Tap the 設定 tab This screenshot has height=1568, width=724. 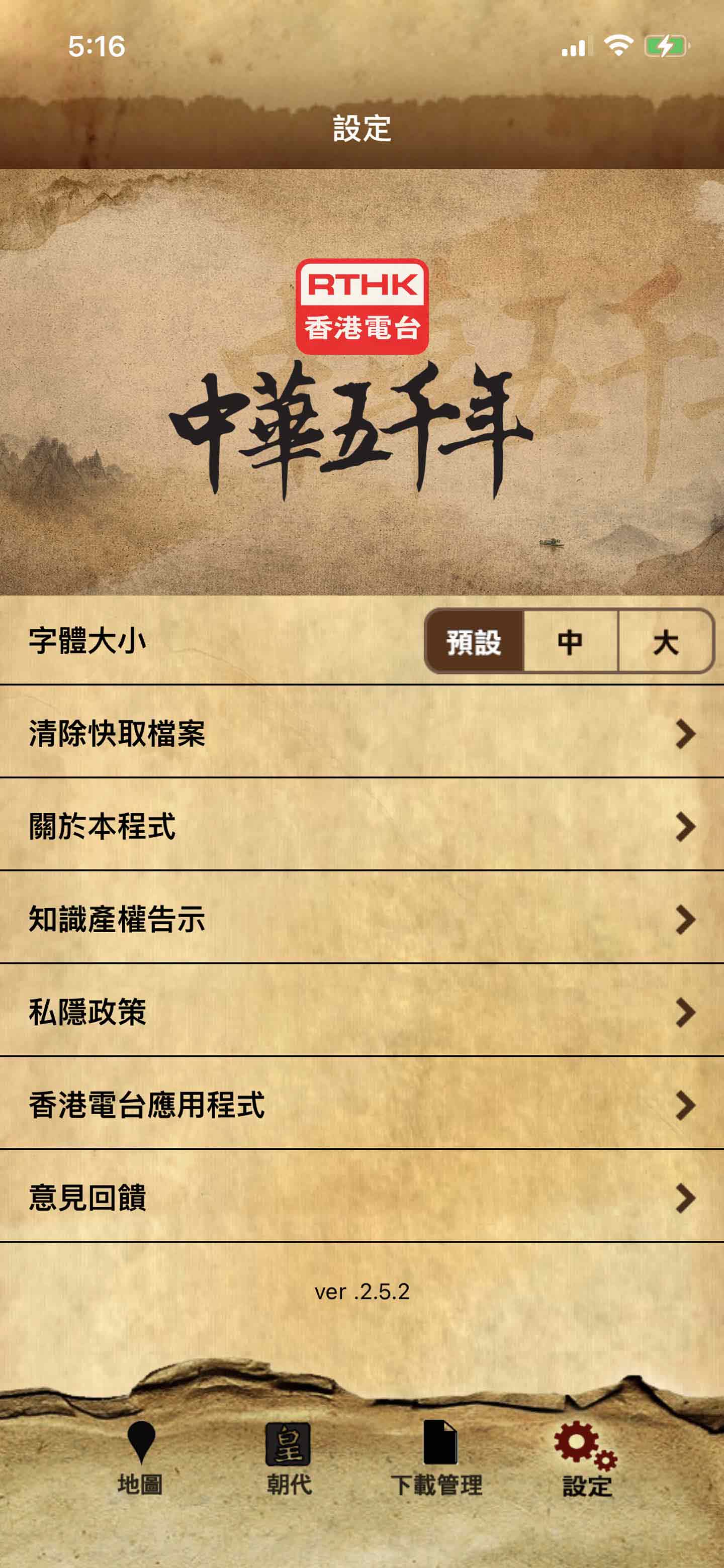click(x=586, y=1458)
